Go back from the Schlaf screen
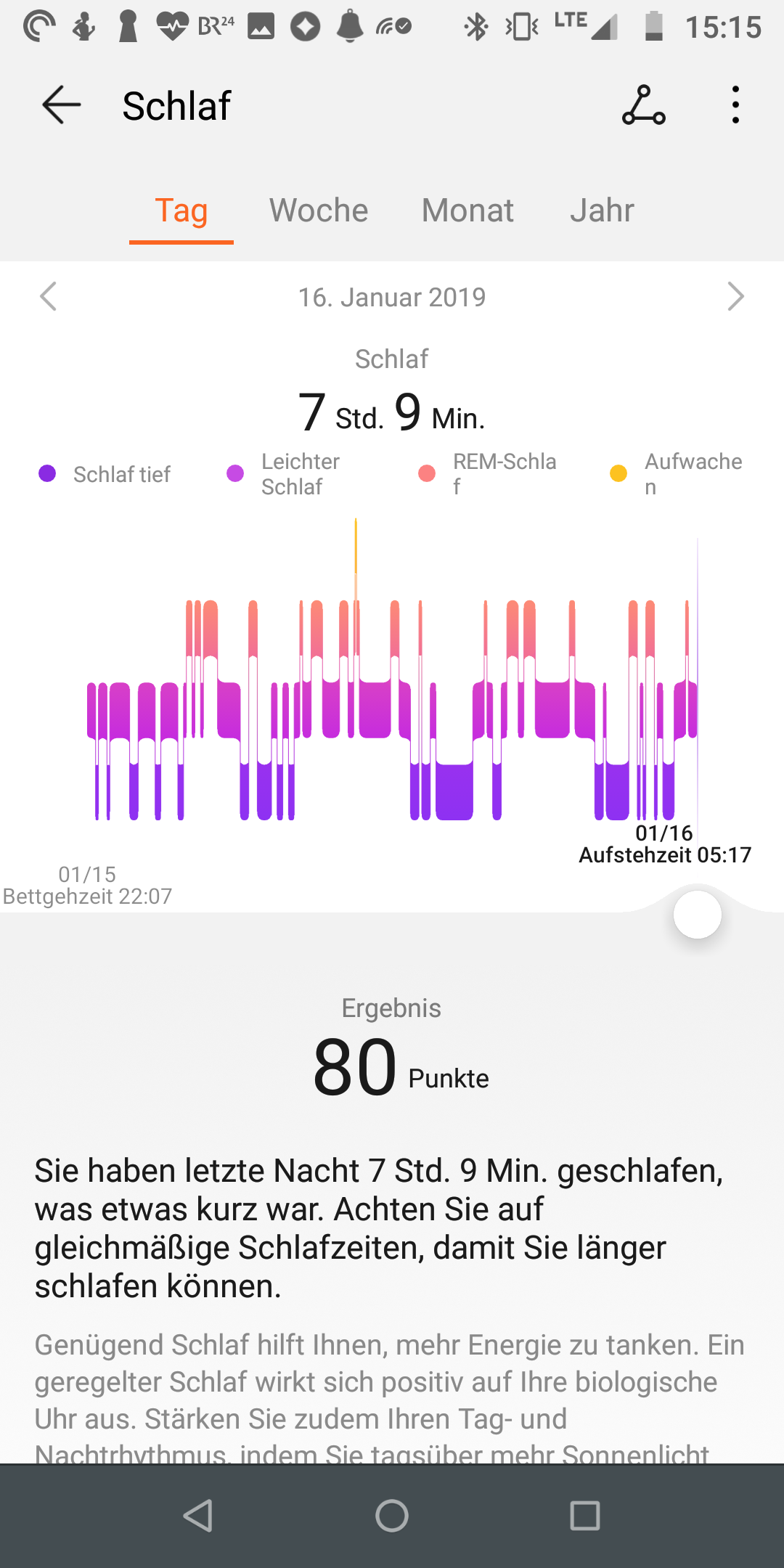 pyautogui.click(x=62, y=105)
